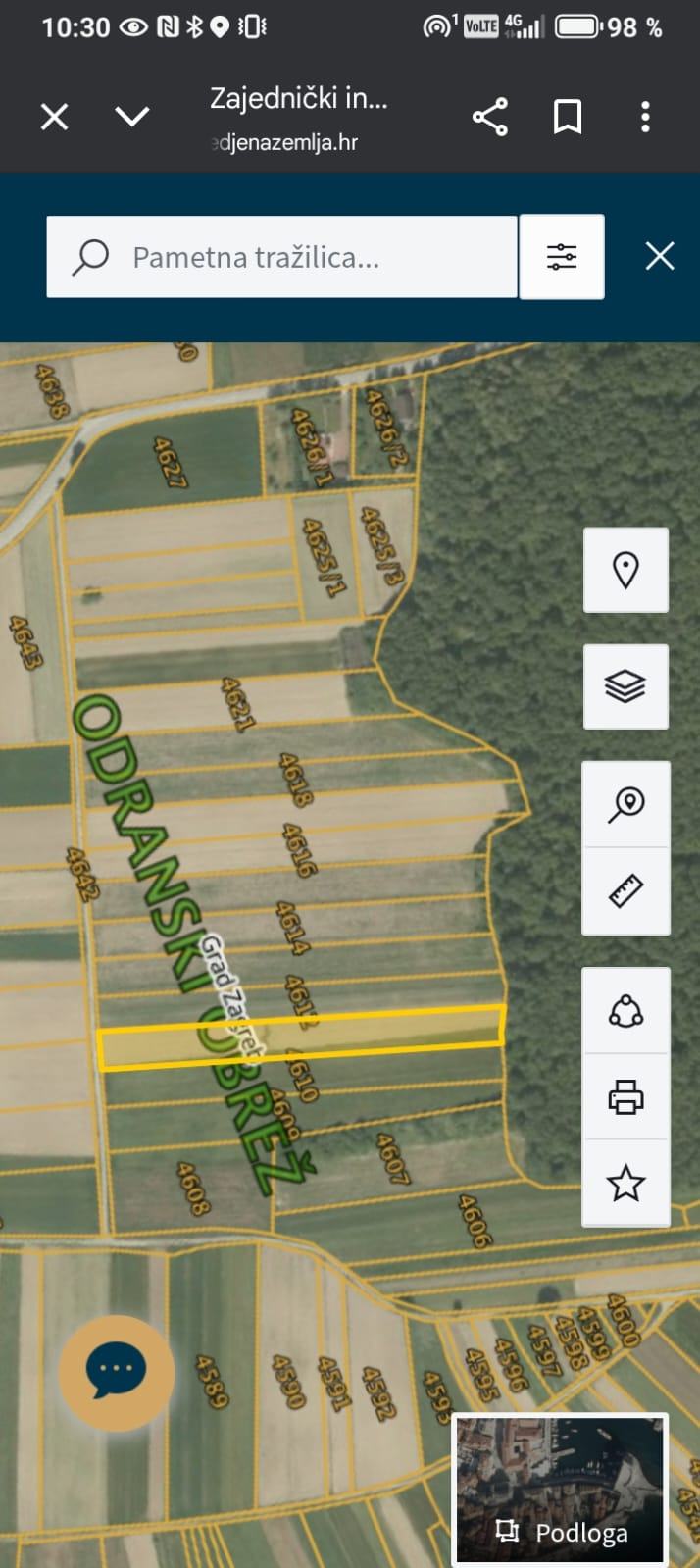700x1568 pixels.
Task: Activate the ruler measurement tool
Action: 625,890
